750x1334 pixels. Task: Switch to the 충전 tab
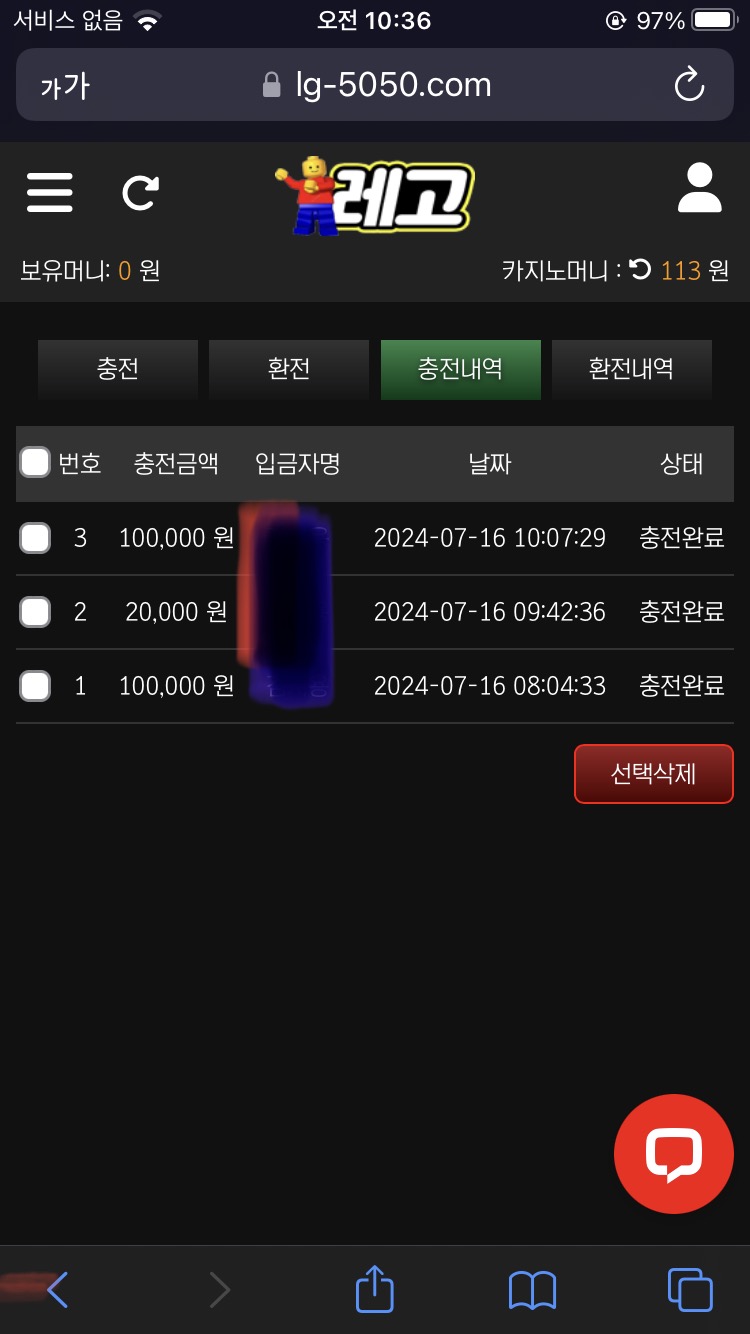tap(118, 369)
